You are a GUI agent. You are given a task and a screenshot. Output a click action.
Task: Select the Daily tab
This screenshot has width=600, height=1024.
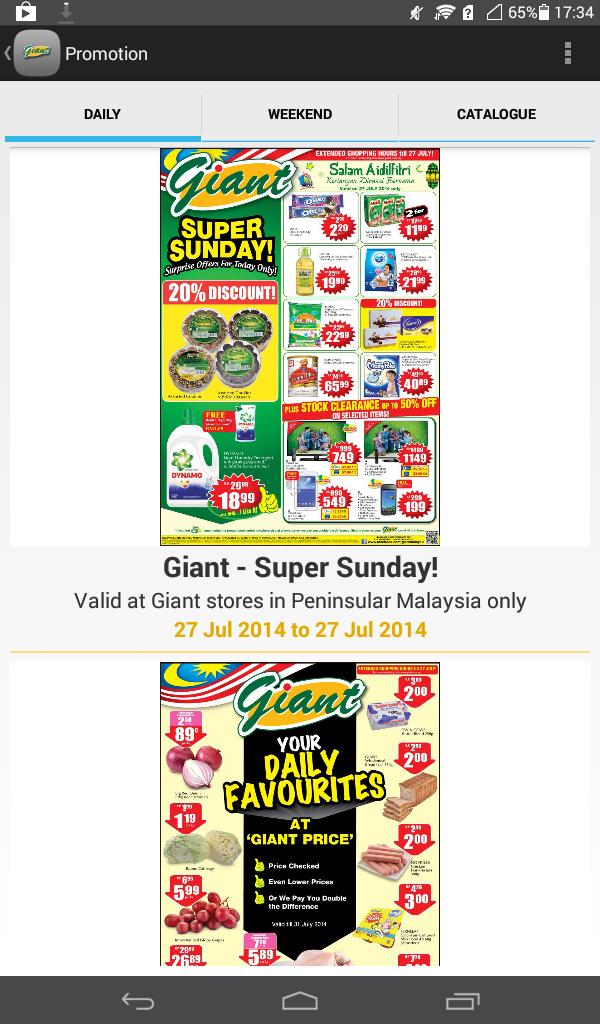pyautogui.click(x=102, y=115)
